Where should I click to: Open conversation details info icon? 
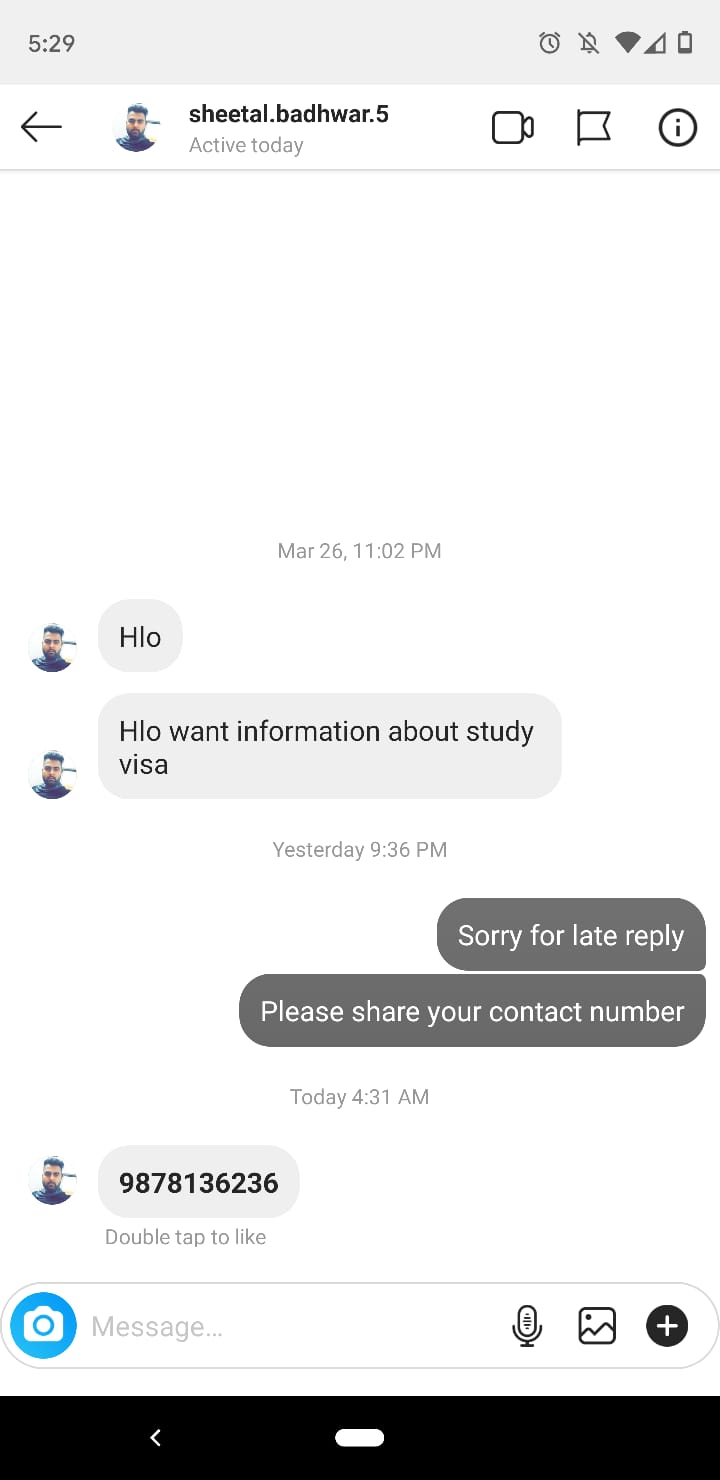[677, 128]
